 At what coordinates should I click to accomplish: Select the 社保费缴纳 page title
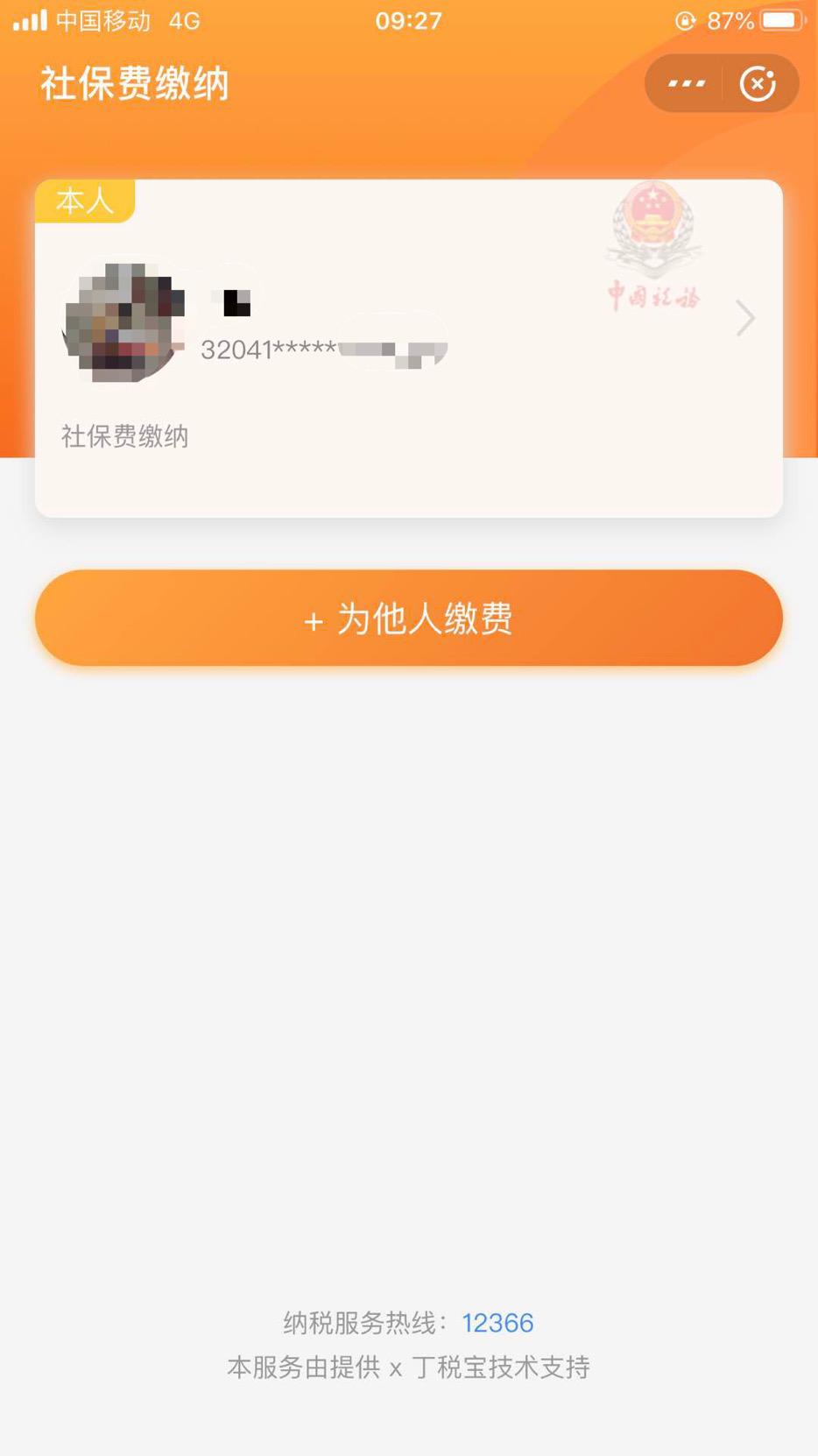[x=132, y=83]
